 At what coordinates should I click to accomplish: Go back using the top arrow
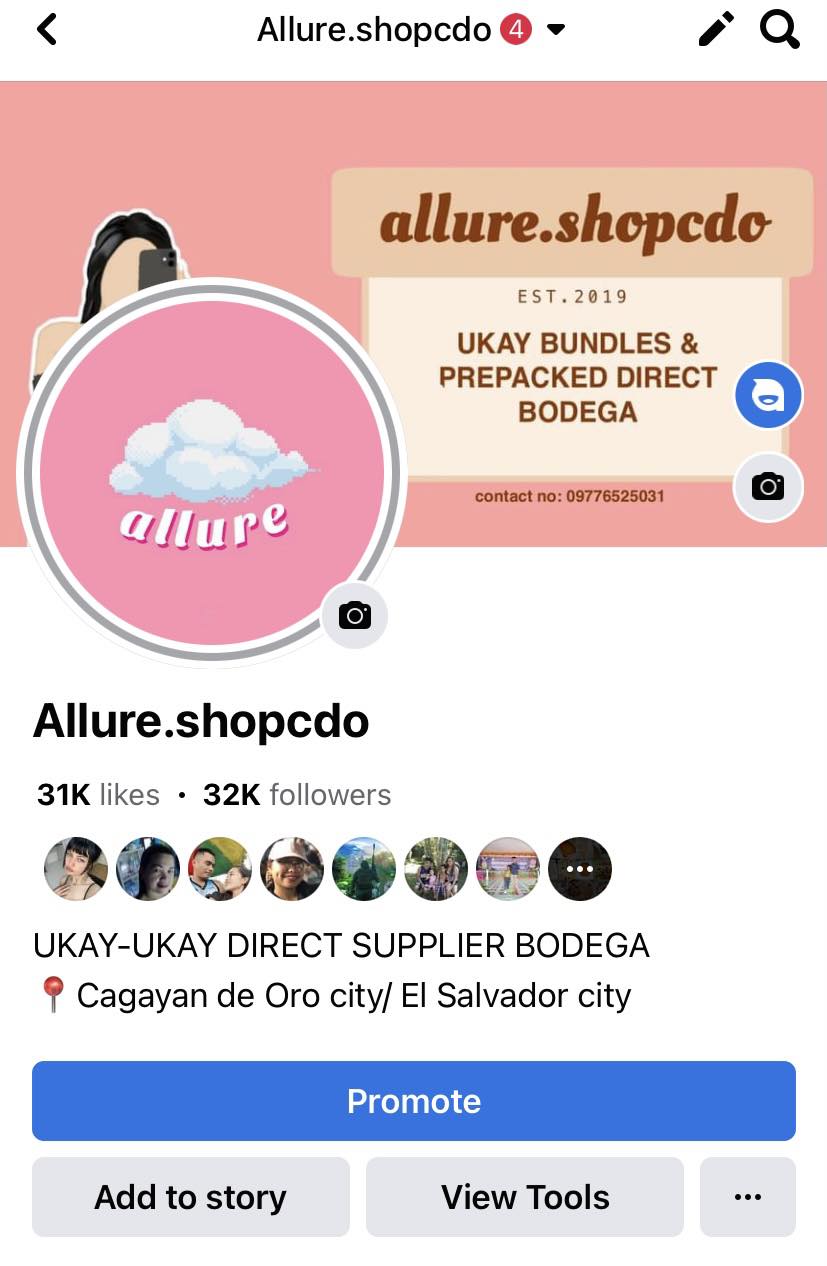coord(46,31)
